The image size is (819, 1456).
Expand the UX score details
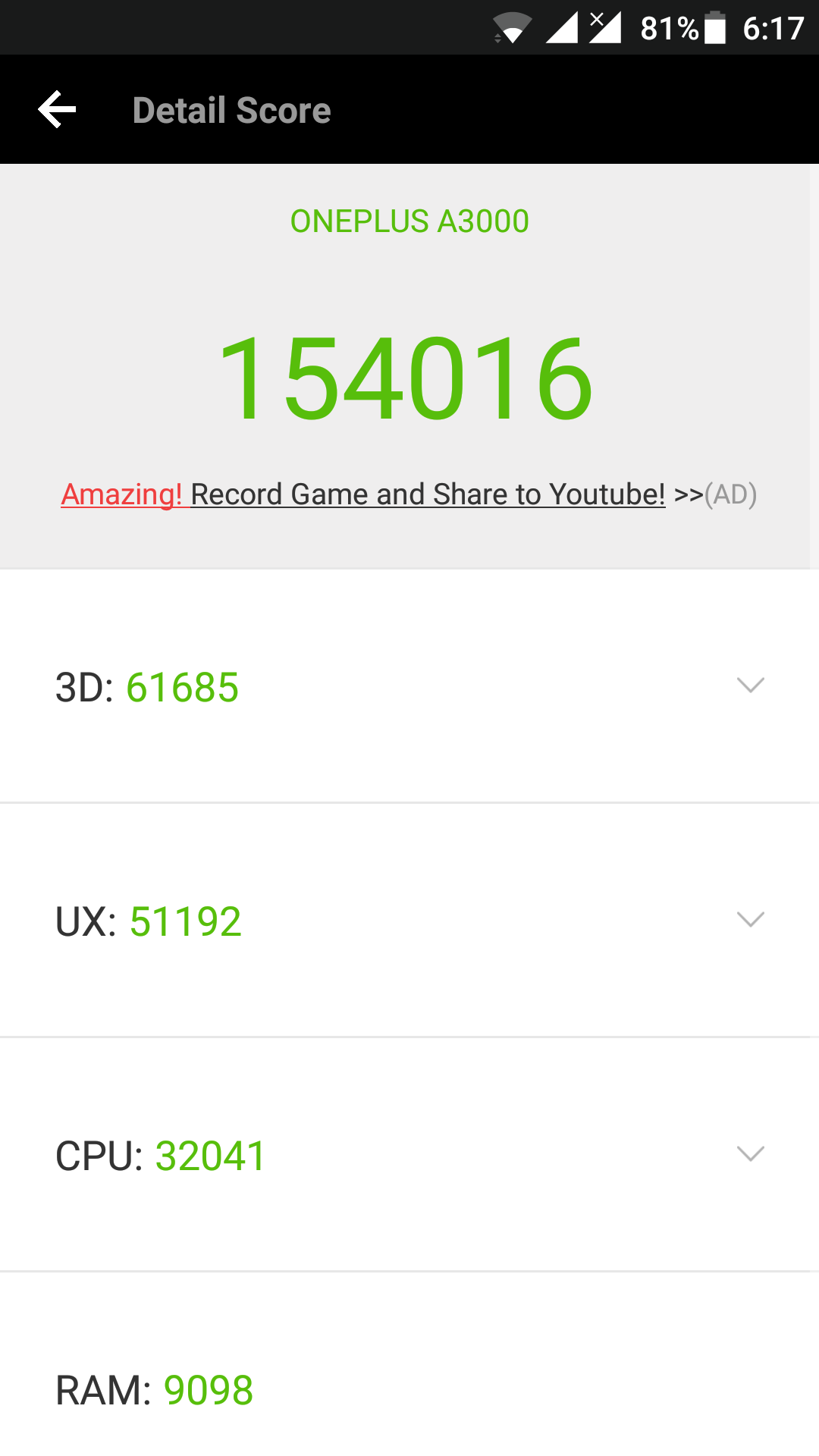(749, 920)
